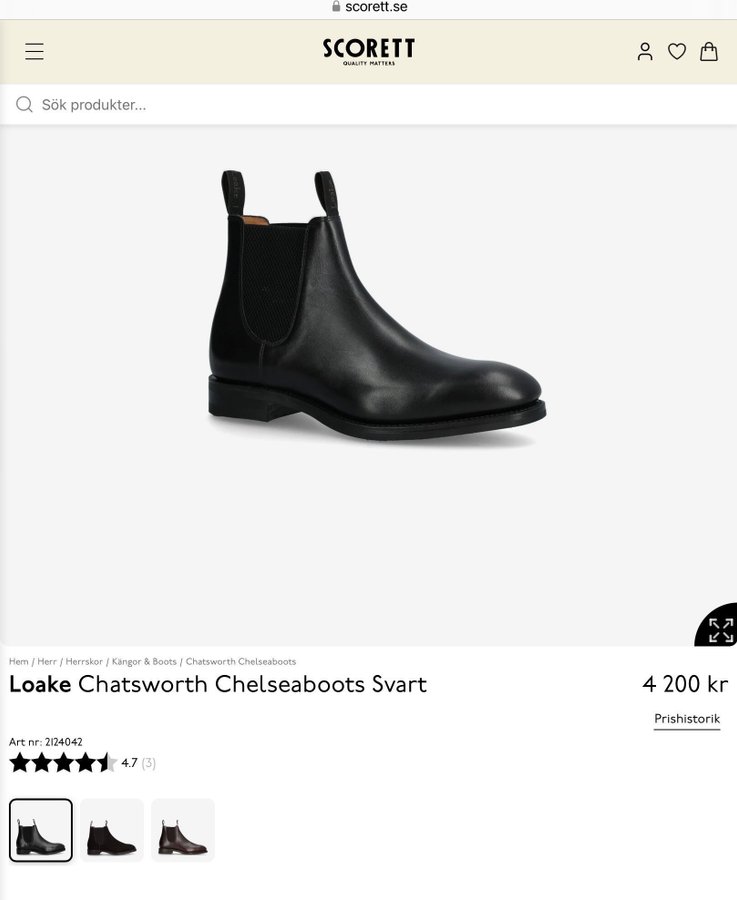Select the burgundy leather boot variant

coord(183,830)
